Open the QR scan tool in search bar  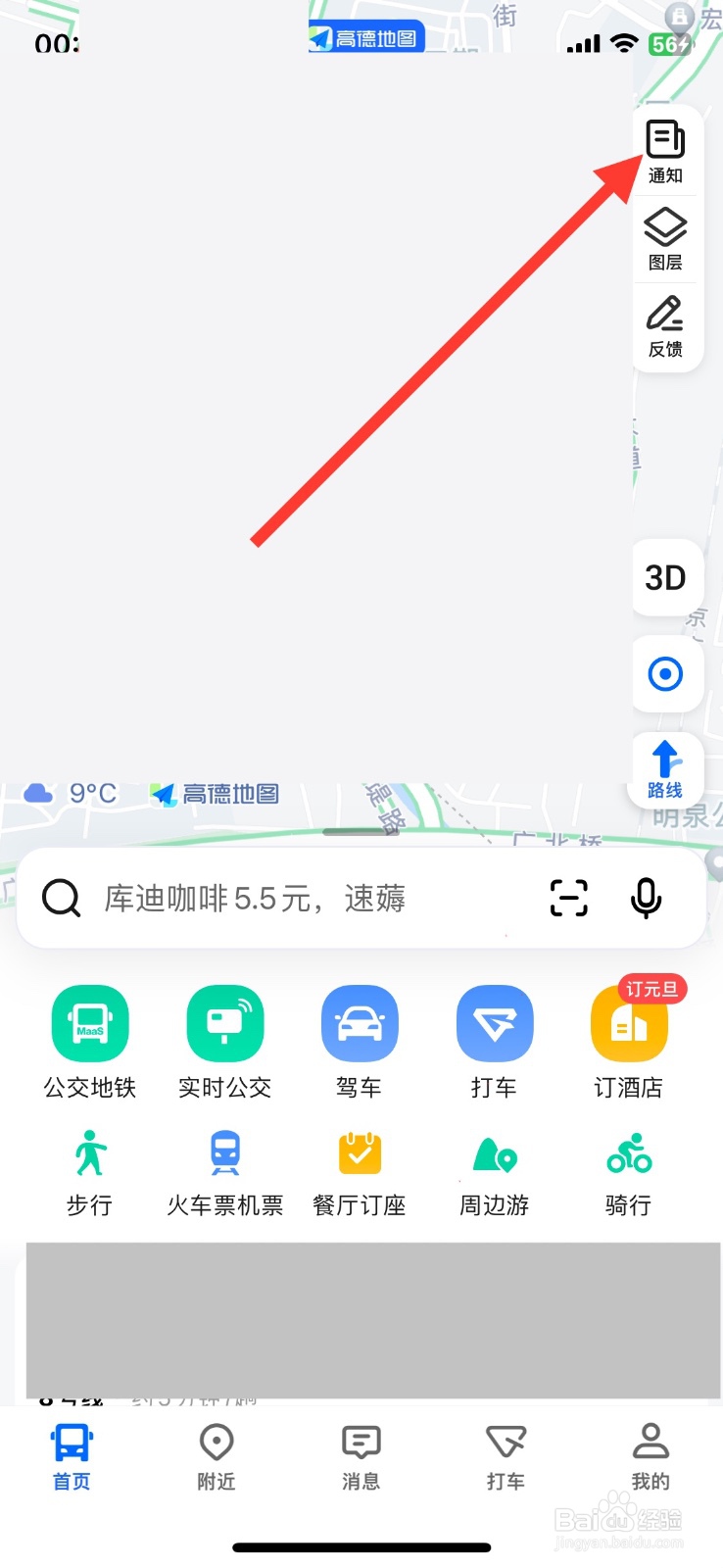point(567,898)
